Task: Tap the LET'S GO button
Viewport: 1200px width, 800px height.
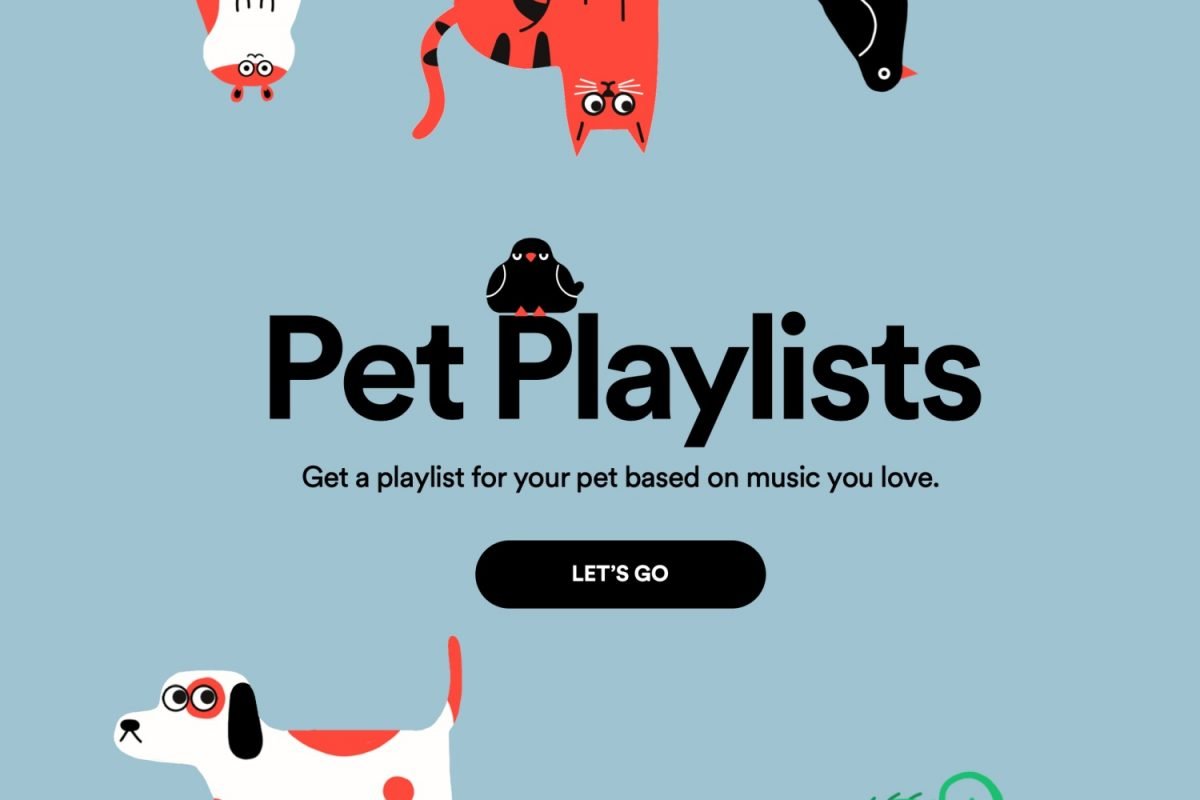Action: point(620,574)
